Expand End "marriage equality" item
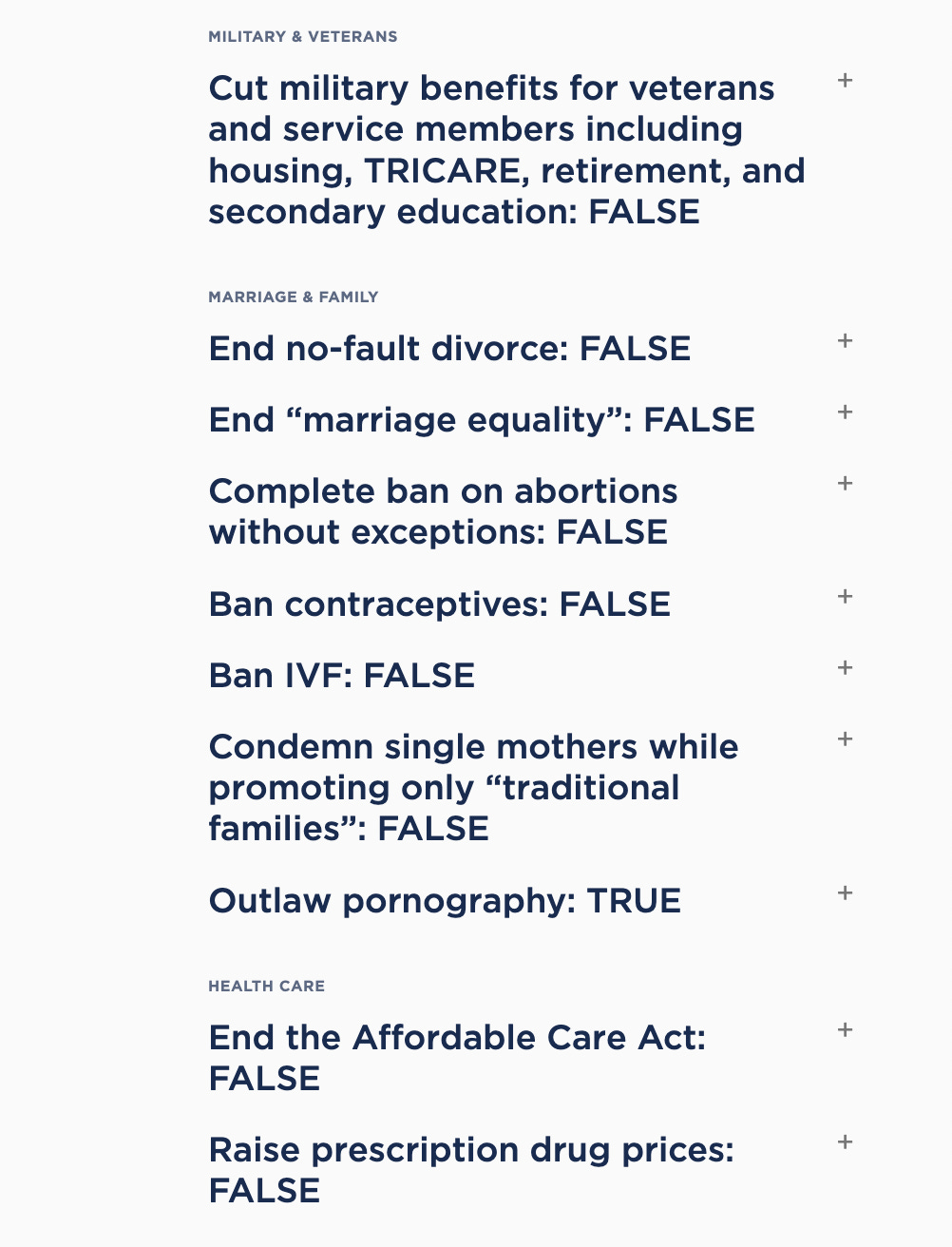The width and height of the screenshot is (952, 1247). (845, 412)
